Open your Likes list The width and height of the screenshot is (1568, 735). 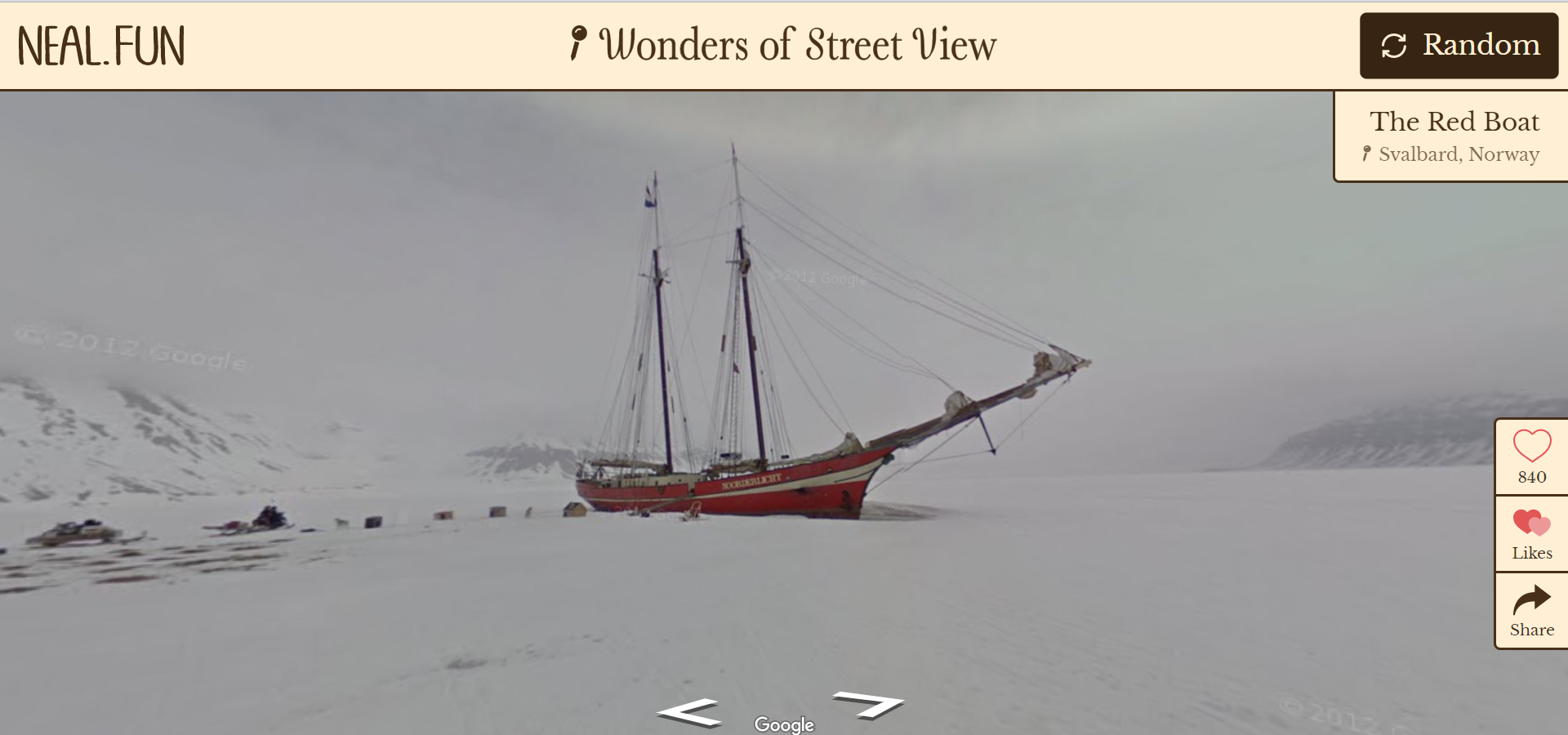[1531, 534]
